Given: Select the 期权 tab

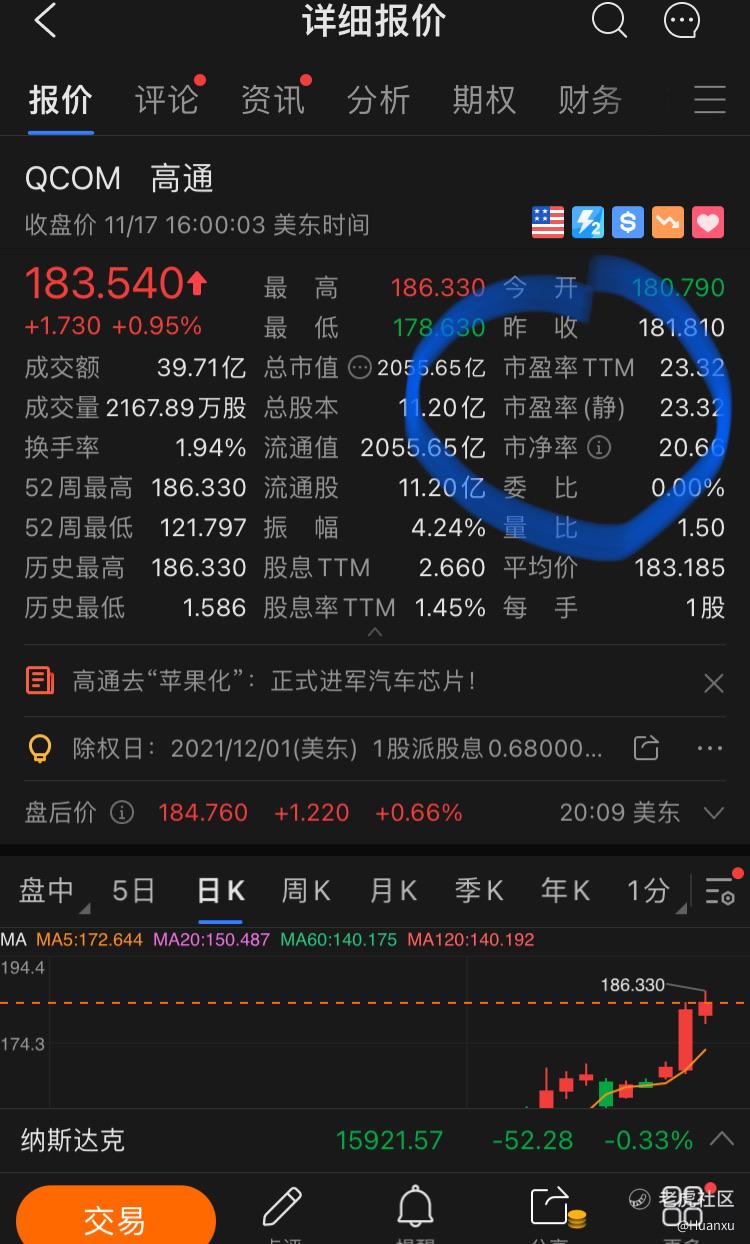Looking at the screenshot, I should [484, 100].
